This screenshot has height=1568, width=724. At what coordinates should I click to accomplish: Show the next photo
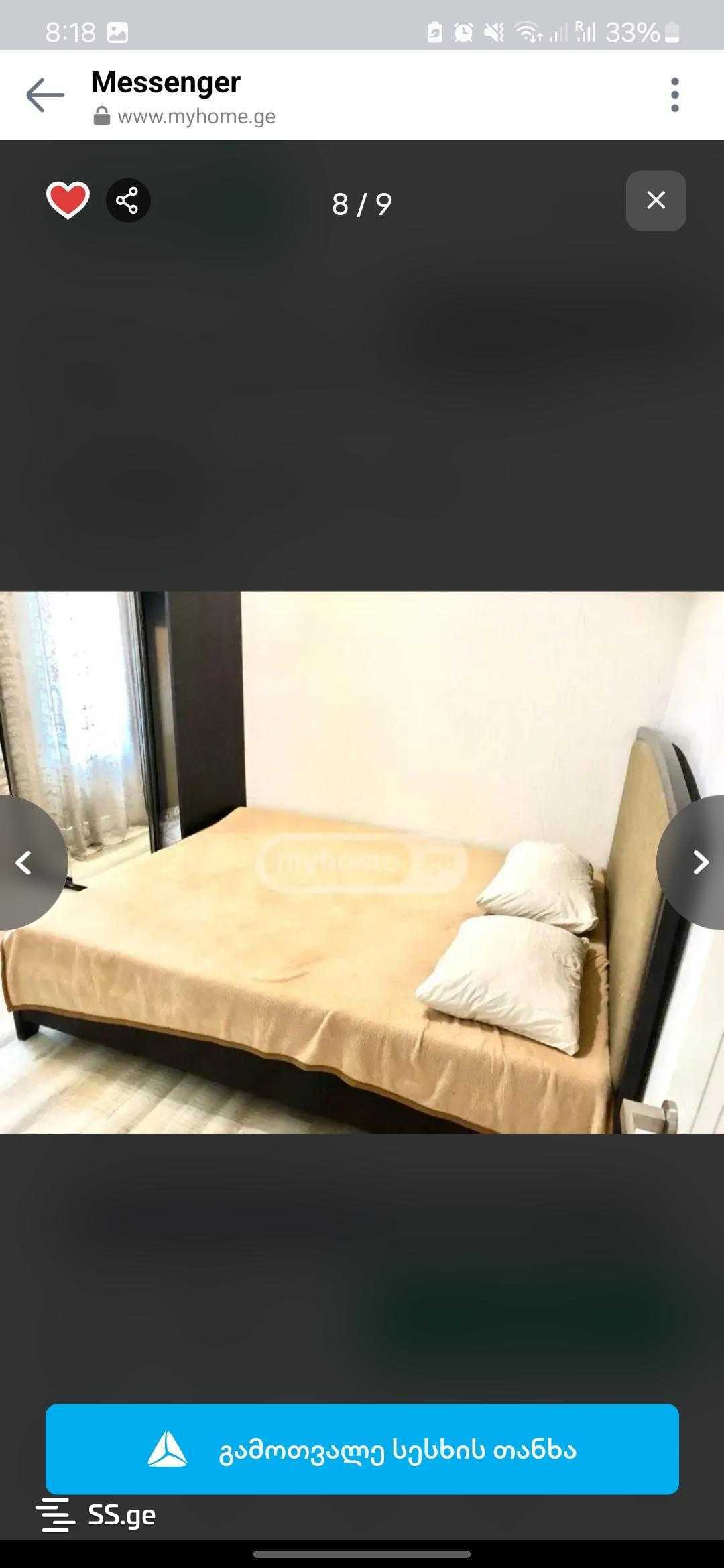(x=699, y=862)
